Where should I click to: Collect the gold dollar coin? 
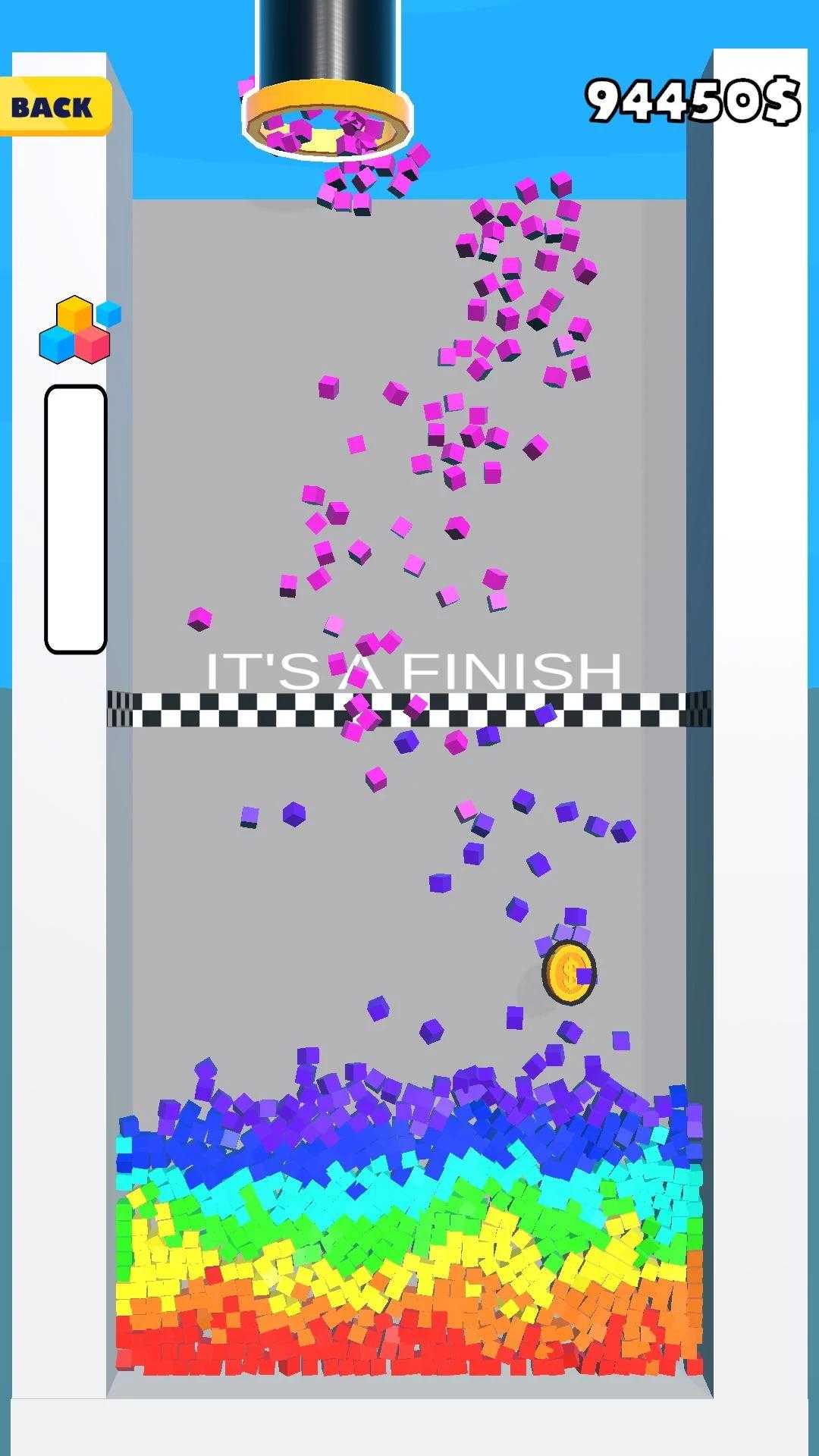(x=568, y=973)
